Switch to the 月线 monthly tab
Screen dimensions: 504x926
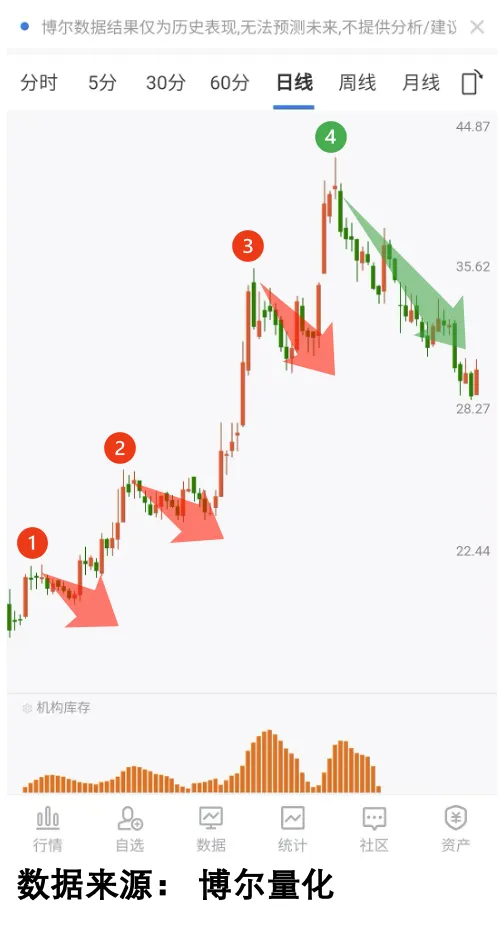click(x=421, y=83)
